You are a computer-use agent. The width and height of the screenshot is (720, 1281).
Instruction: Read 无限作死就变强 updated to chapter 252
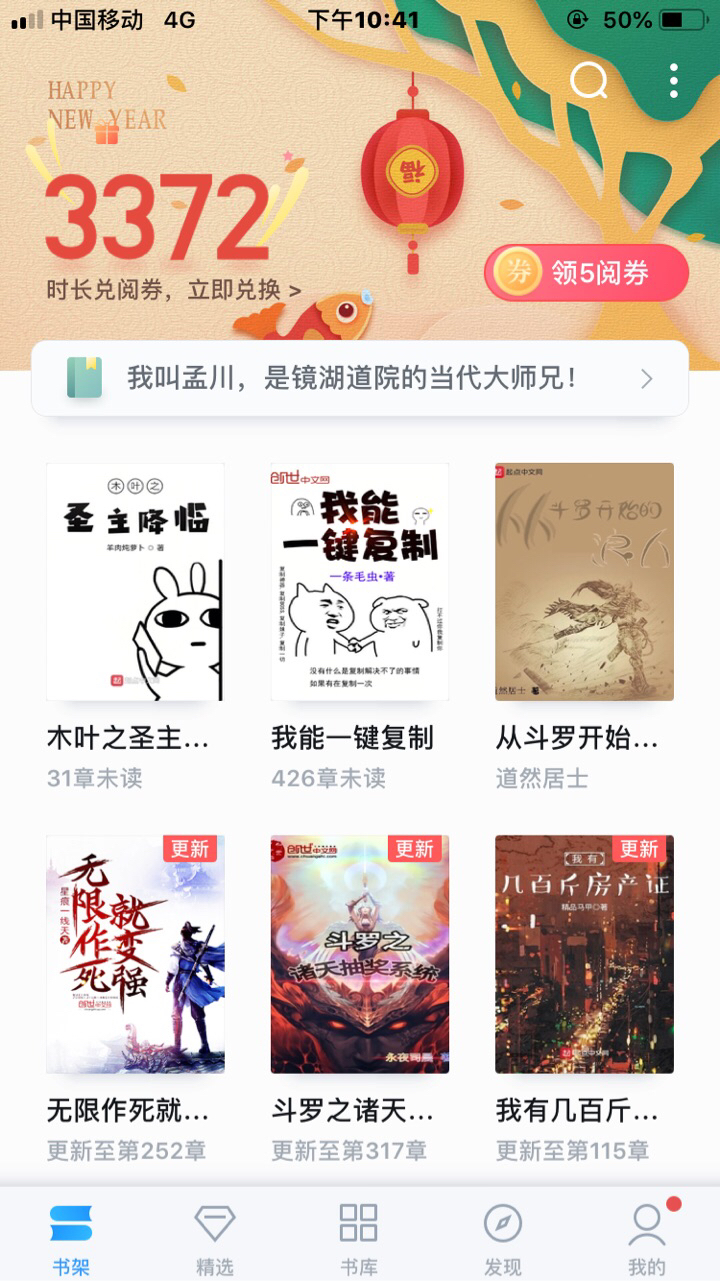(x=135, y=954)
